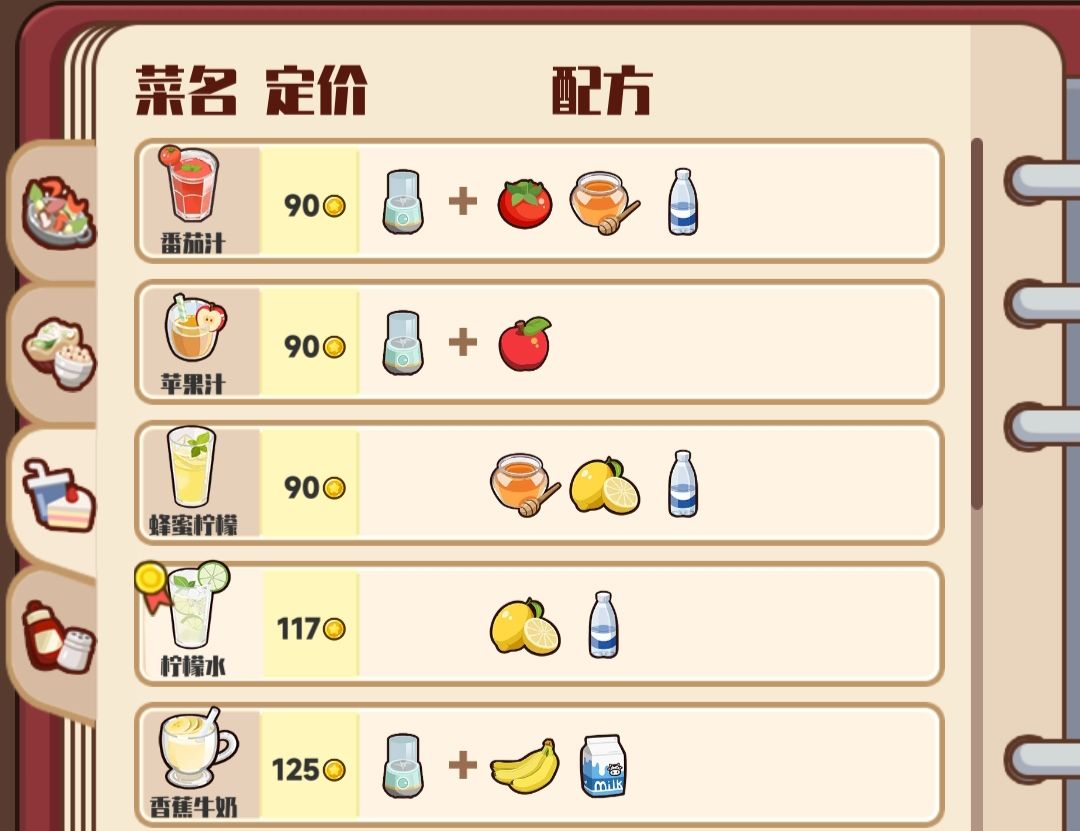Viewport: 1080px width, 831px height.
Task: View the 柠檬水 recipe entry
Action: (538, 625)
